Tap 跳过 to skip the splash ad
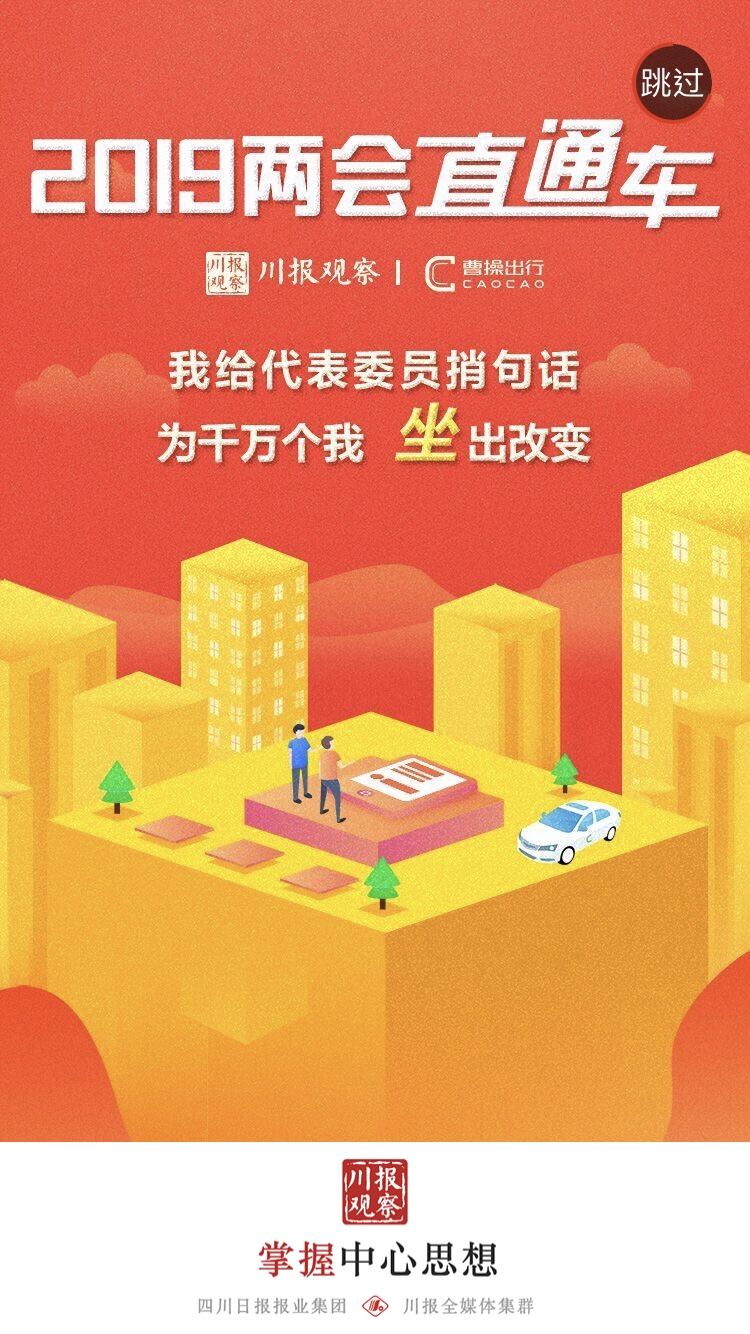The image size is (750, 1334). tap(674, 83)
